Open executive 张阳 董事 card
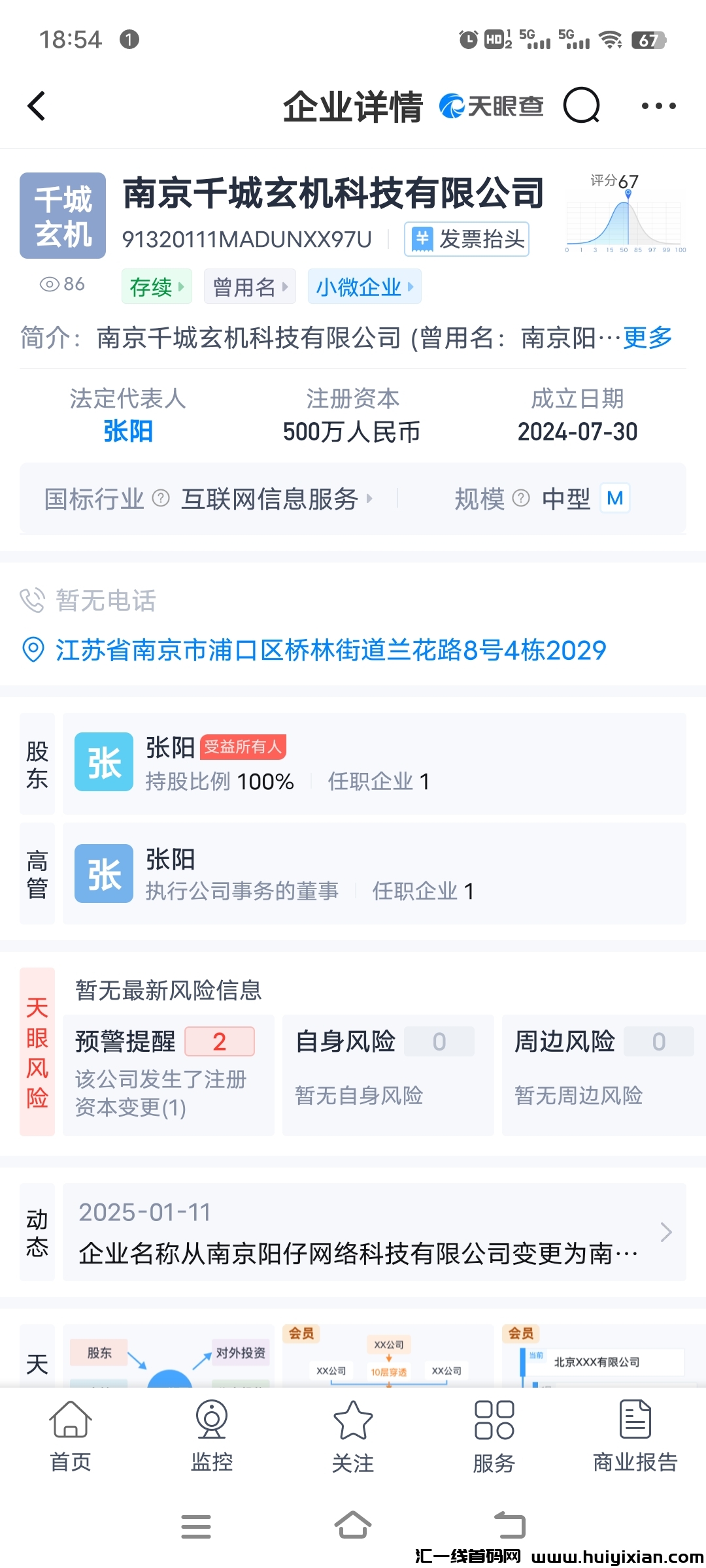Screen dimensions: 706x1568 point(374,874)
